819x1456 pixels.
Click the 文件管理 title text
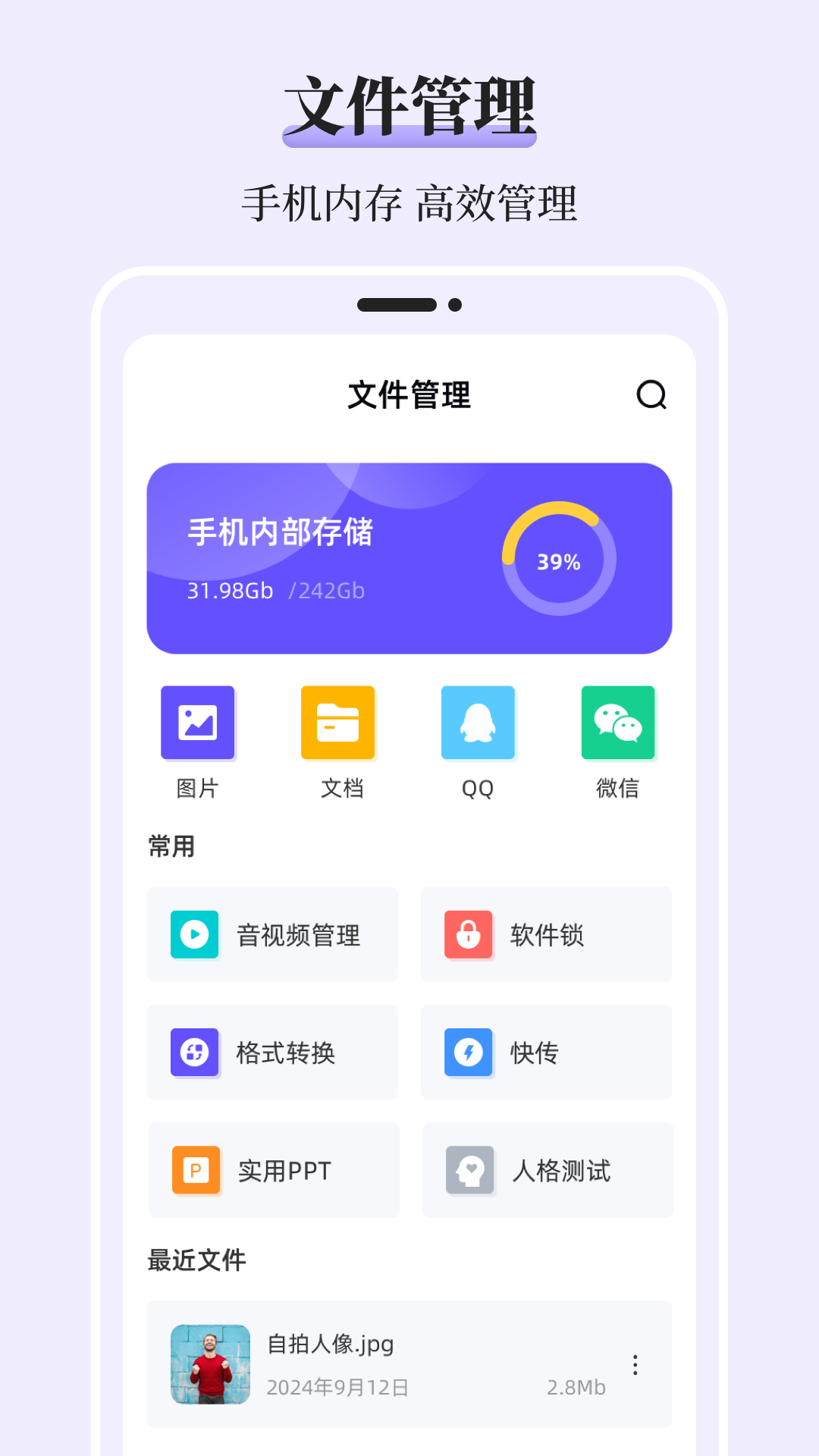pos(409,395)
